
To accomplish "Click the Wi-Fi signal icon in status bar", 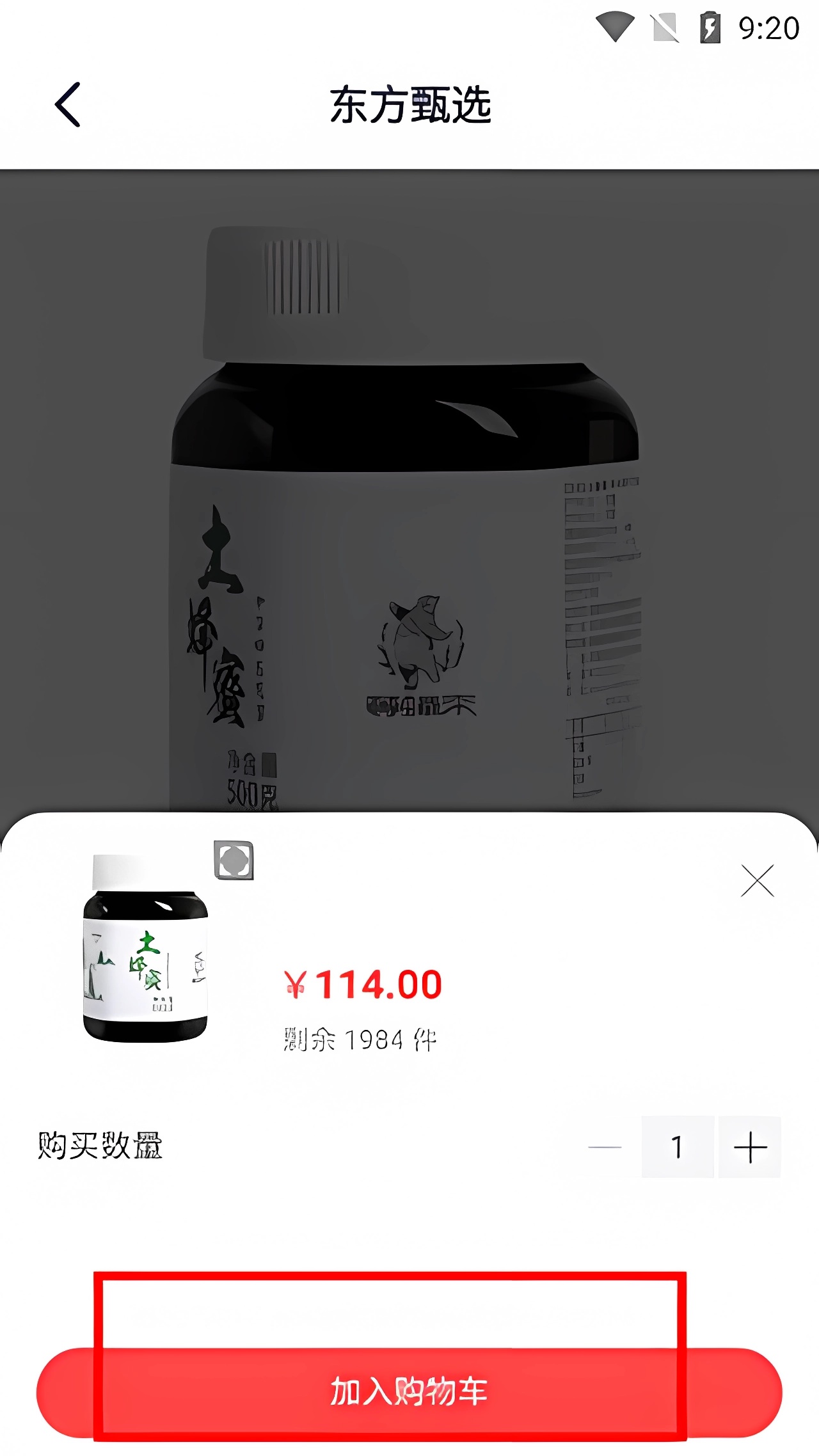I will tap(615, 27).
